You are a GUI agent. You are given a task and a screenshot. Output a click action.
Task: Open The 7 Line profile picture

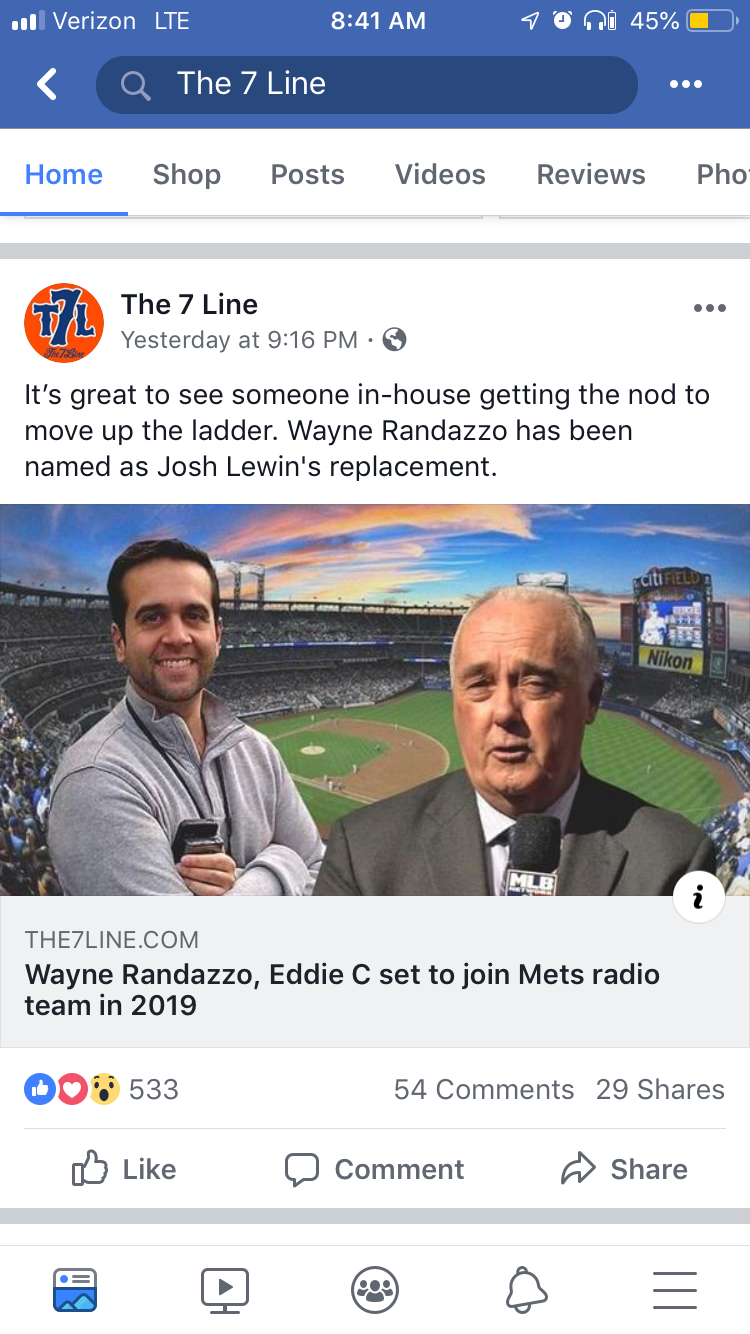[64, 322]
